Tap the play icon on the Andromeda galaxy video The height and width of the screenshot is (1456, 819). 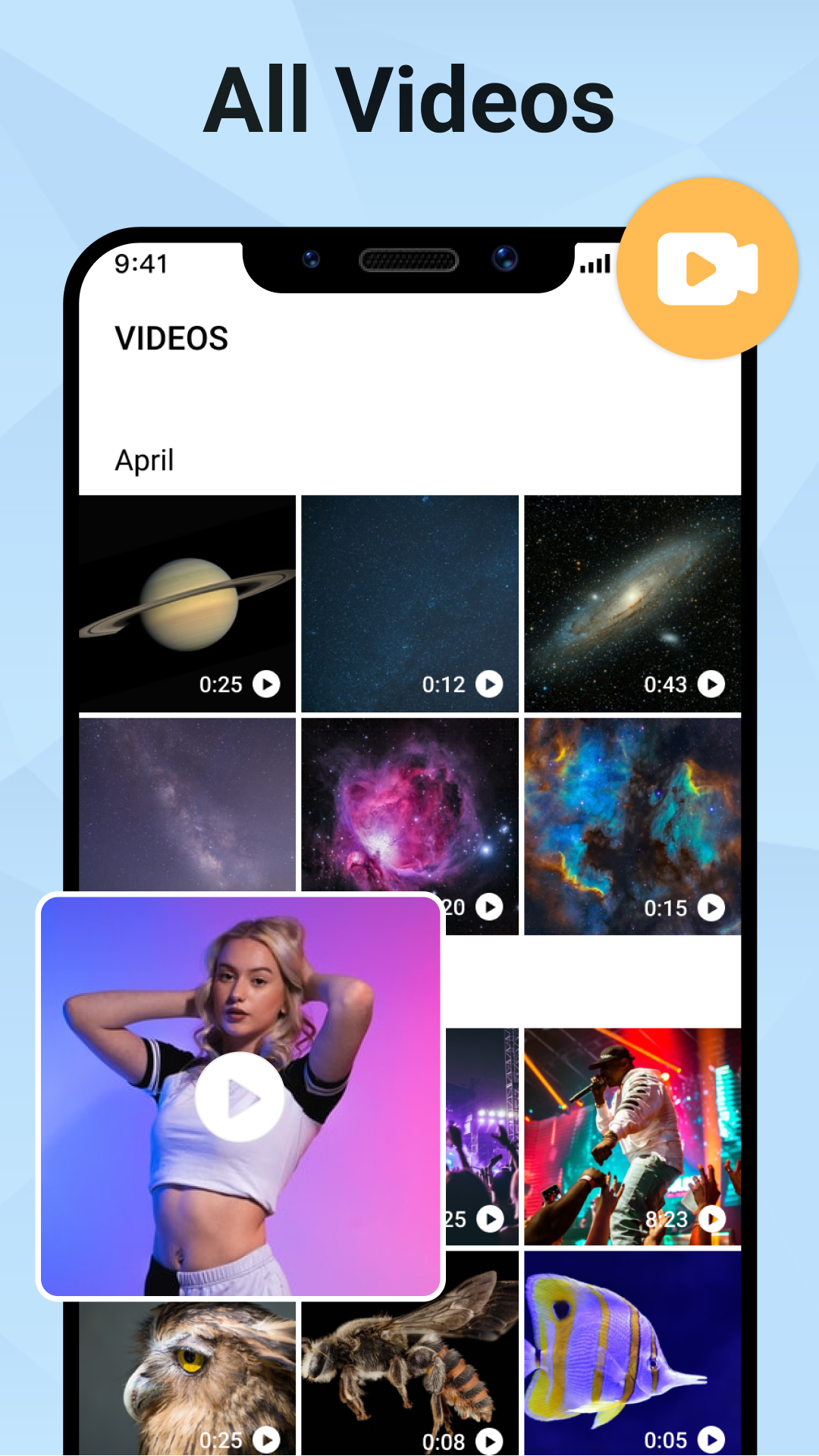(711, 684)
